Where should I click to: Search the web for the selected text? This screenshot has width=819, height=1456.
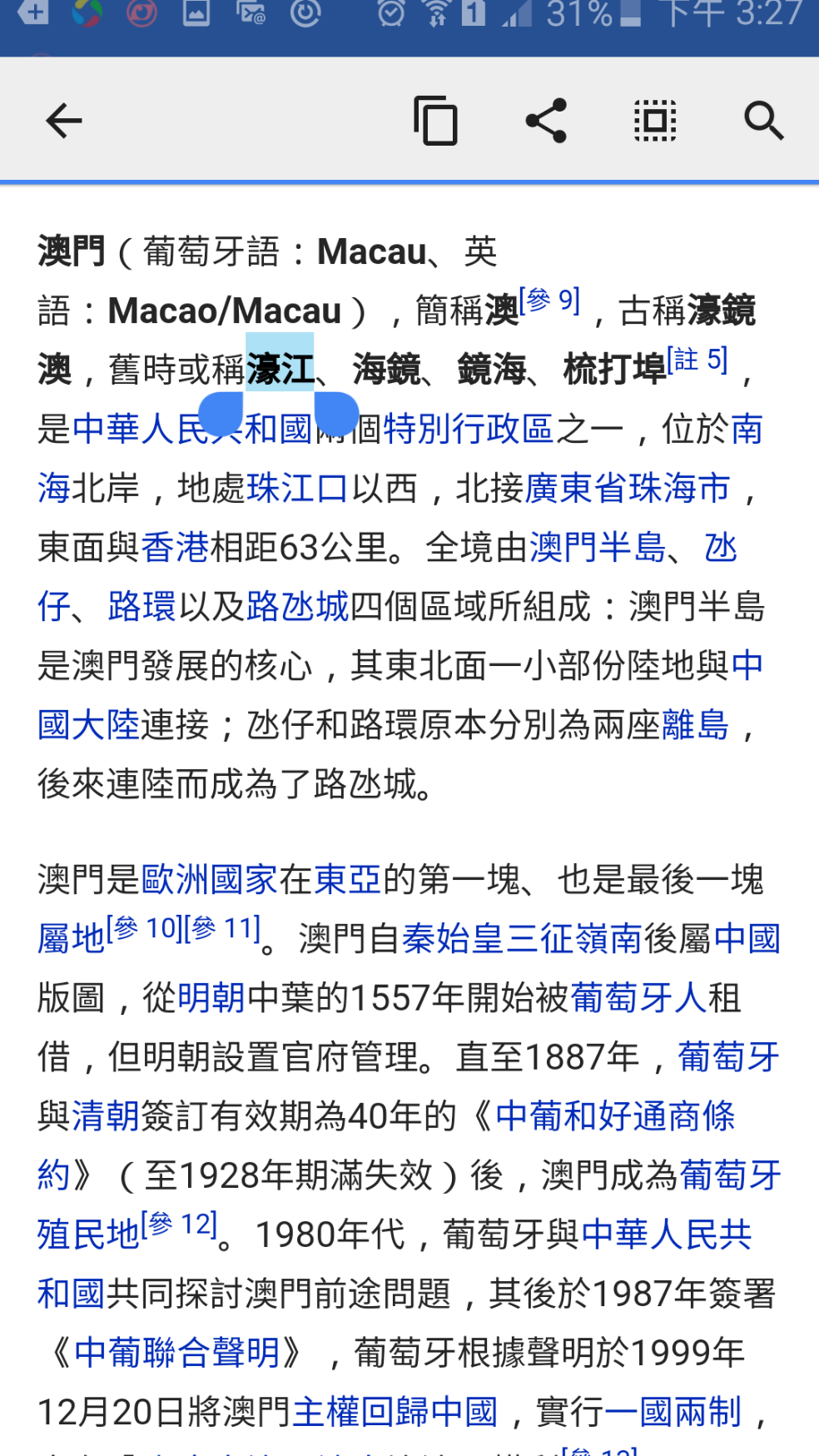[763, 122]
